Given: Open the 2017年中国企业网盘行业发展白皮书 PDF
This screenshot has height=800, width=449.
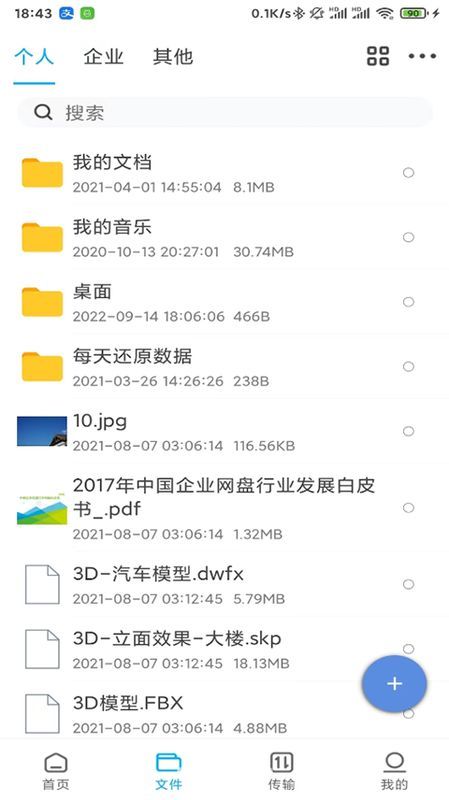Looking at the screenshot, I should tap(224, 508).
